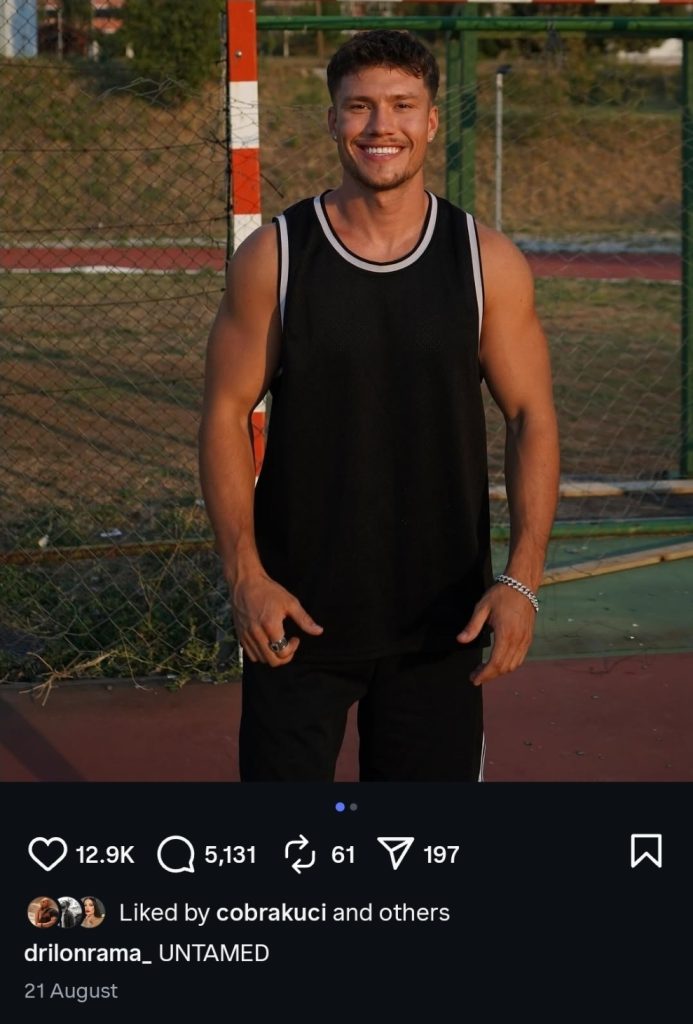
Task: Like drilonrama_'s post
Action: pyautogui.click(x=47, y=853)
